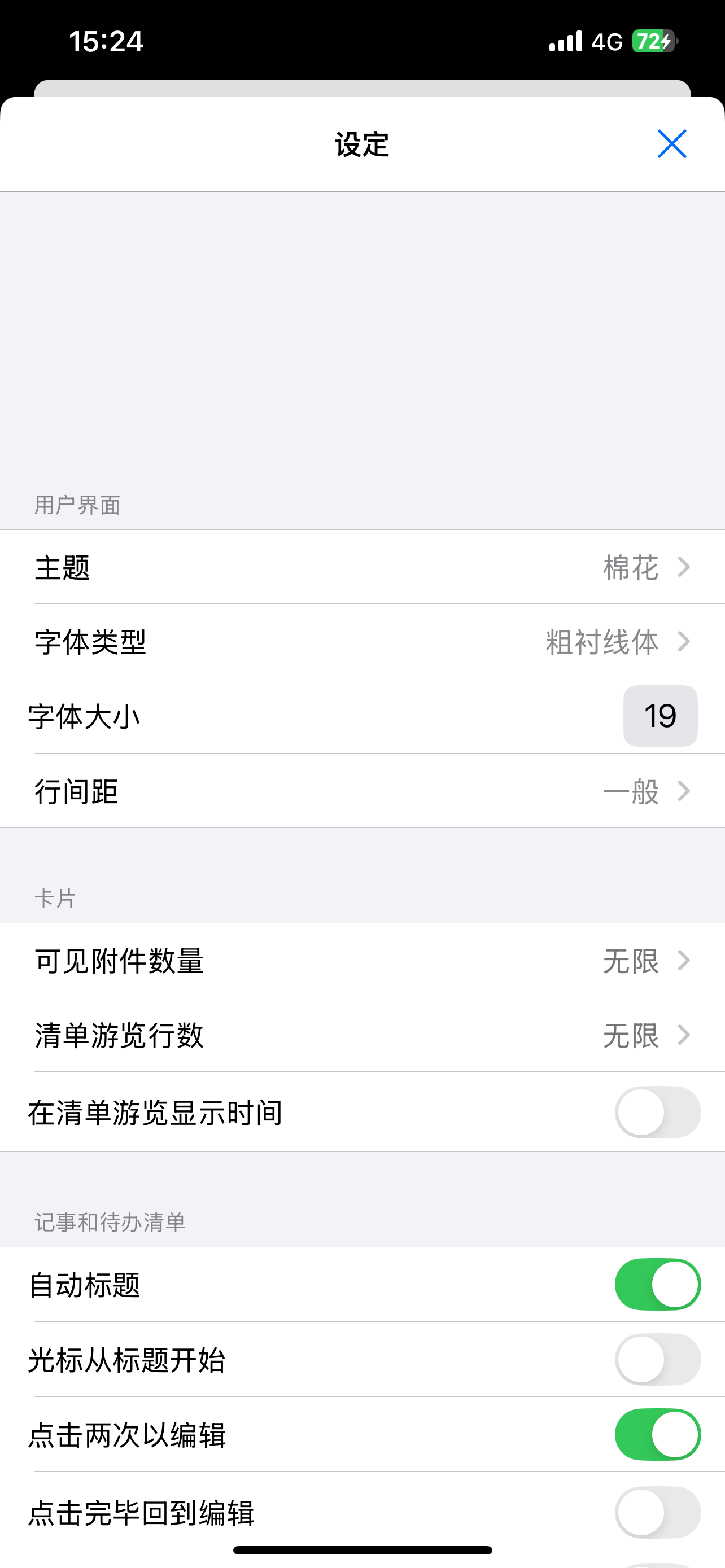Viewport: 725px width, 1568px height.
Task: Toggle on 点击完毕回到编辑
Action: pos(657,1512)
